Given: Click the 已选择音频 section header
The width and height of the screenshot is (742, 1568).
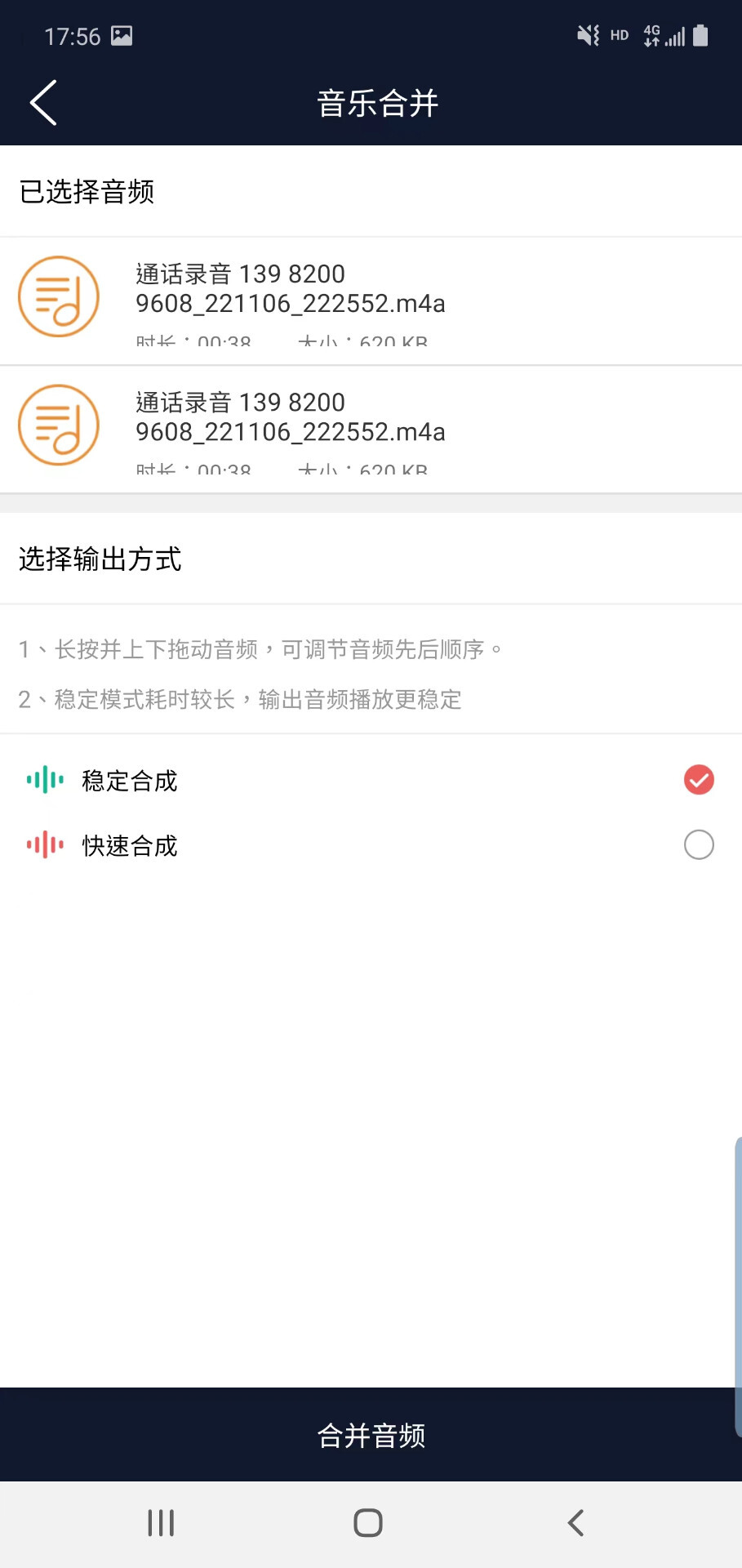Looking at the screenshot, I should pos(87,192).
